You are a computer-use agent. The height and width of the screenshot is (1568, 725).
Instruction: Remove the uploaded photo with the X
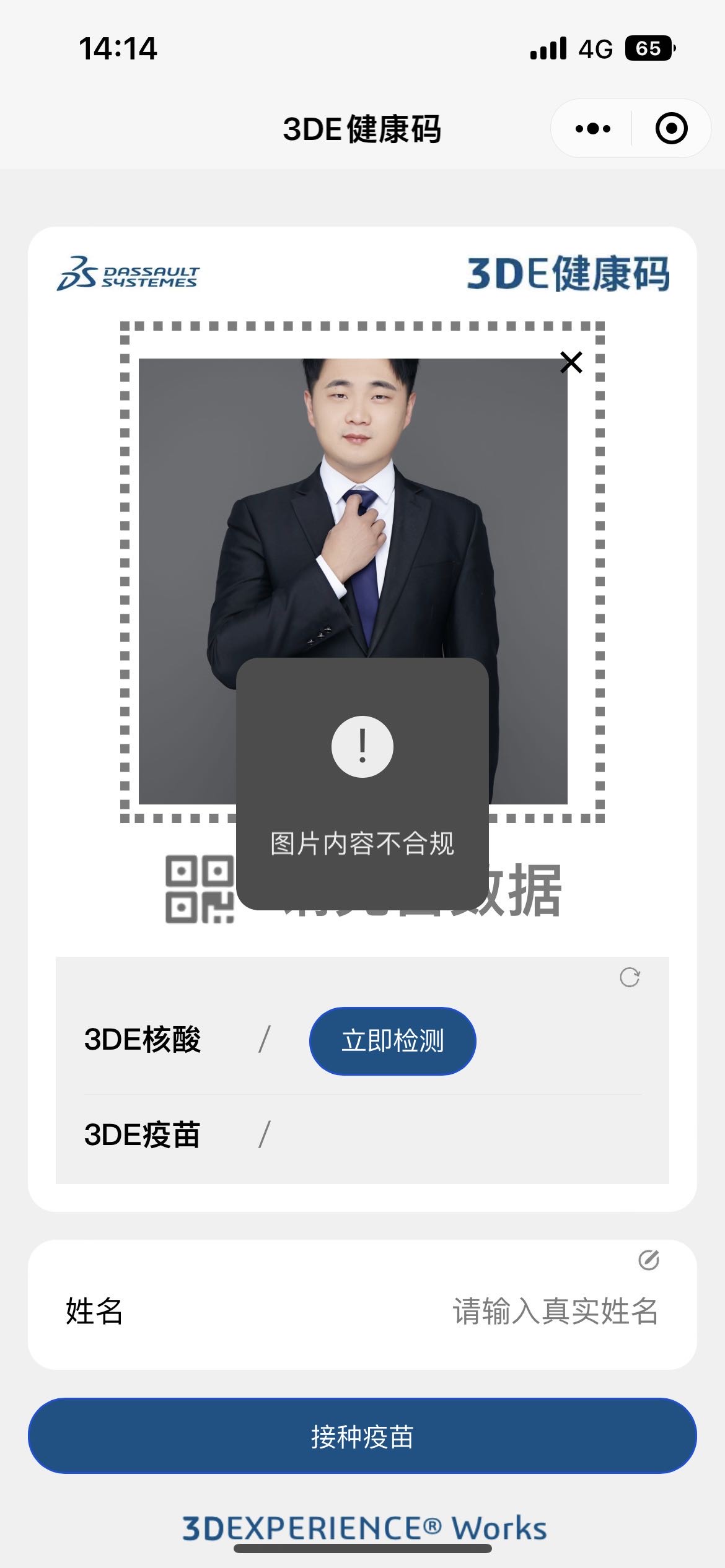pos(571,362)
